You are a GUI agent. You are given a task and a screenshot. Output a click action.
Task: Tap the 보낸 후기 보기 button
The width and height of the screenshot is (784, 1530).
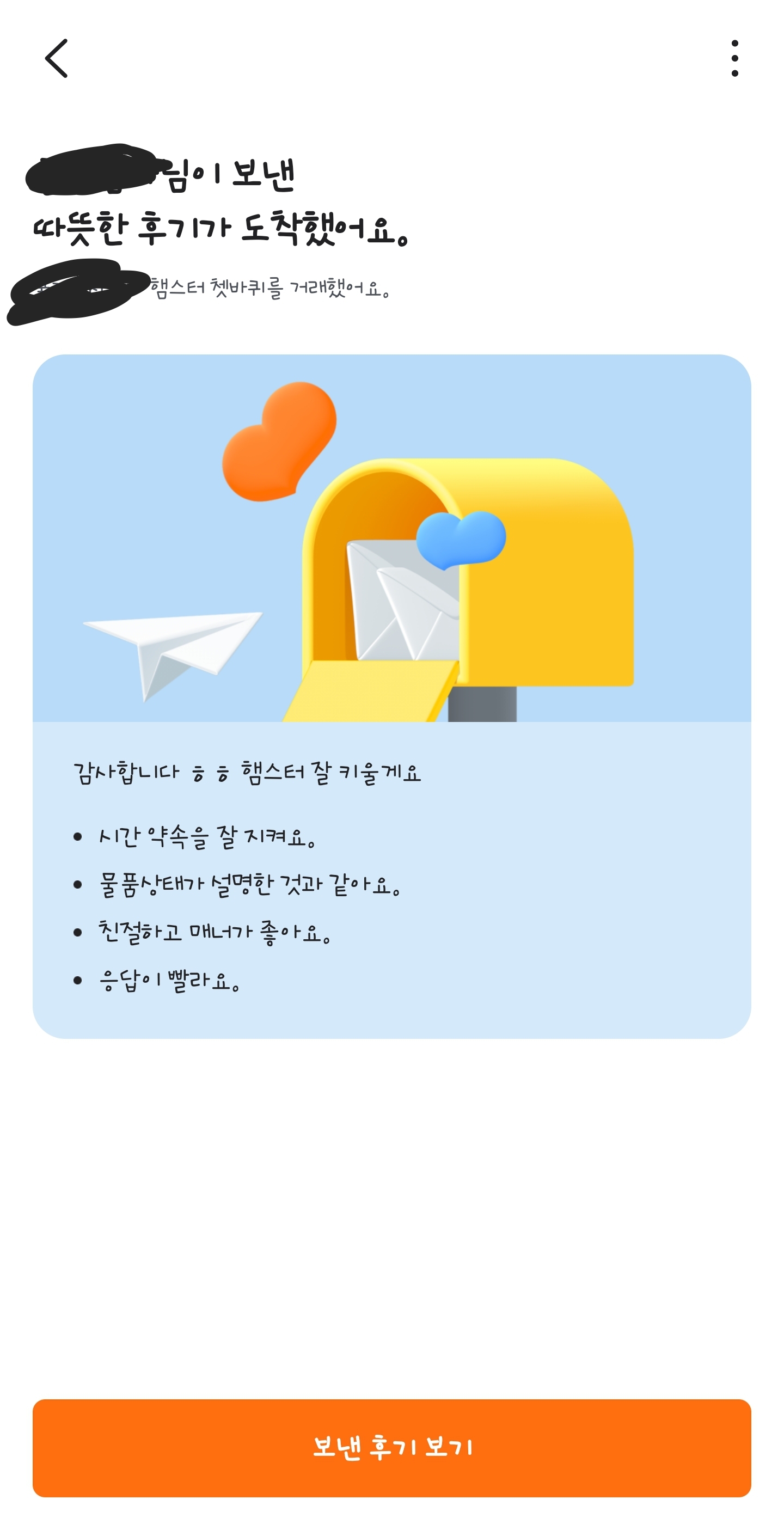point(392,1447)
